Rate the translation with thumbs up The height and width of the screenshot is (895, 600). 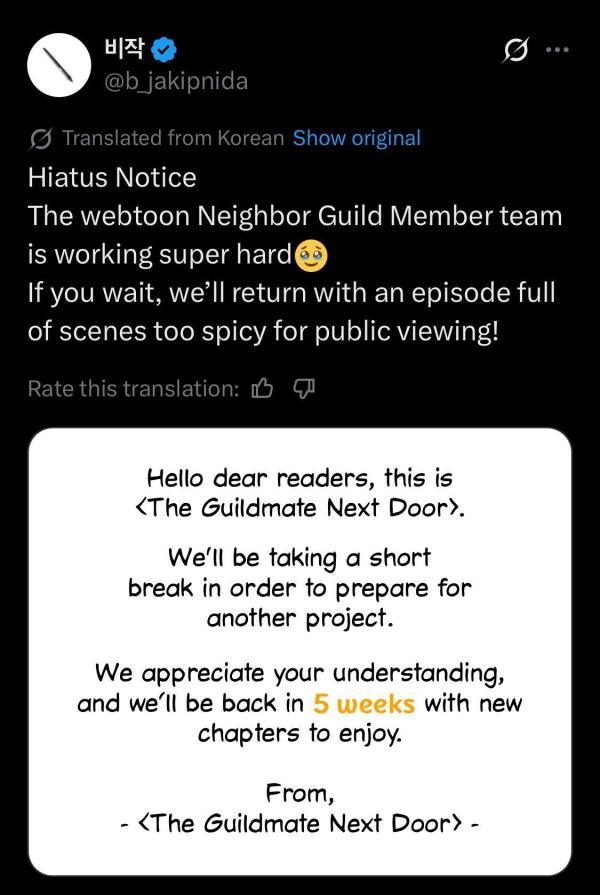click(263, 388)
